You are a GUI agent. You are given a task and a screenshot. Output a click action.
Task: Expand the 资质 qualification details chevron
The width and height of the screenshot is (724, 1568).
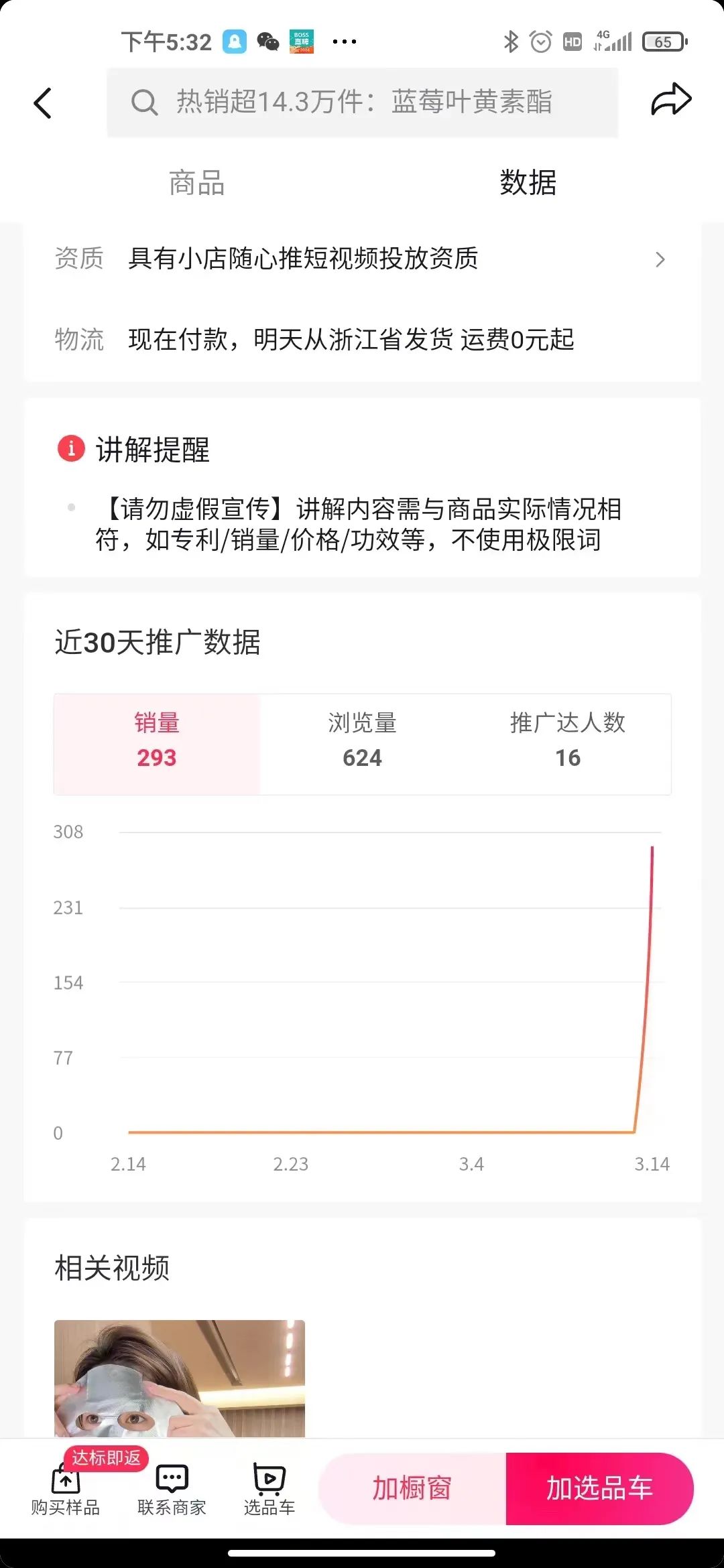click(x=661, y=259)
